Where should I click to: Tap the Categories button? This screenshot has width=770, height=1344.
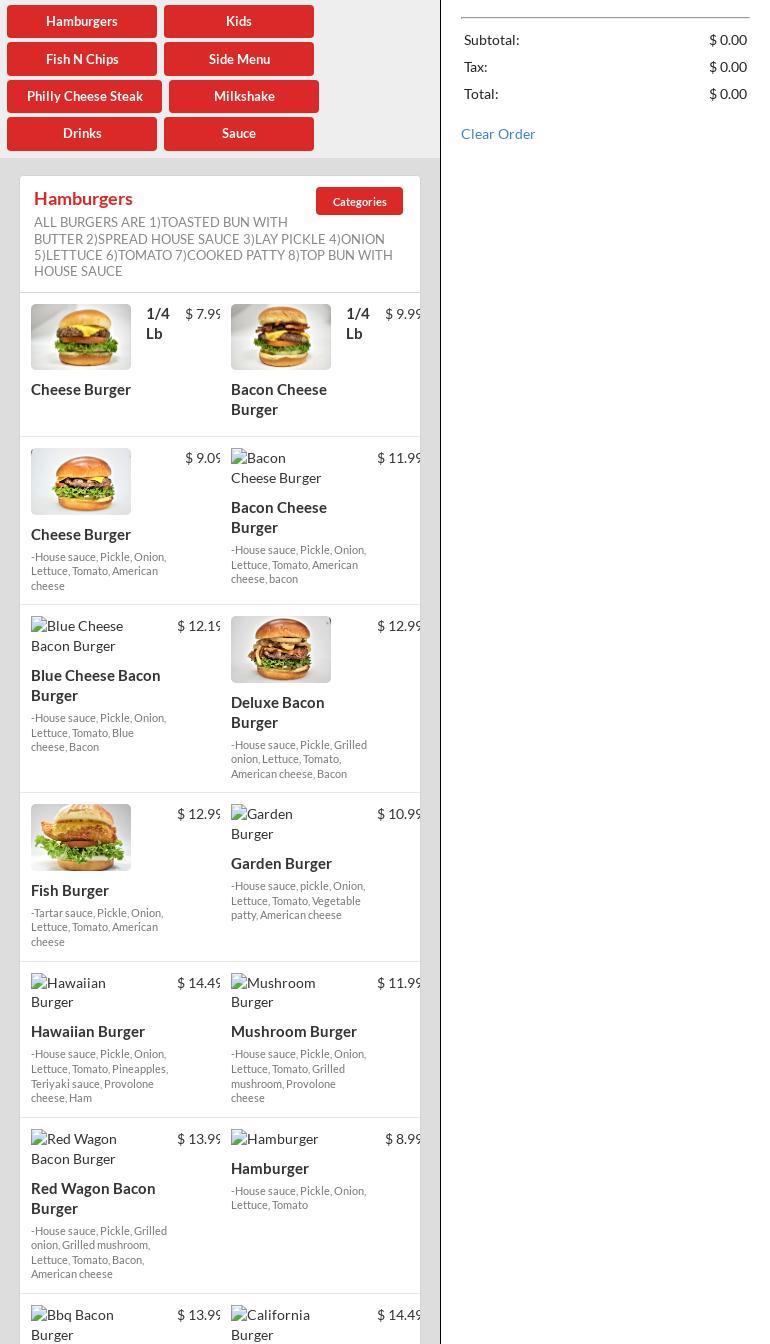tap(359, 201)
